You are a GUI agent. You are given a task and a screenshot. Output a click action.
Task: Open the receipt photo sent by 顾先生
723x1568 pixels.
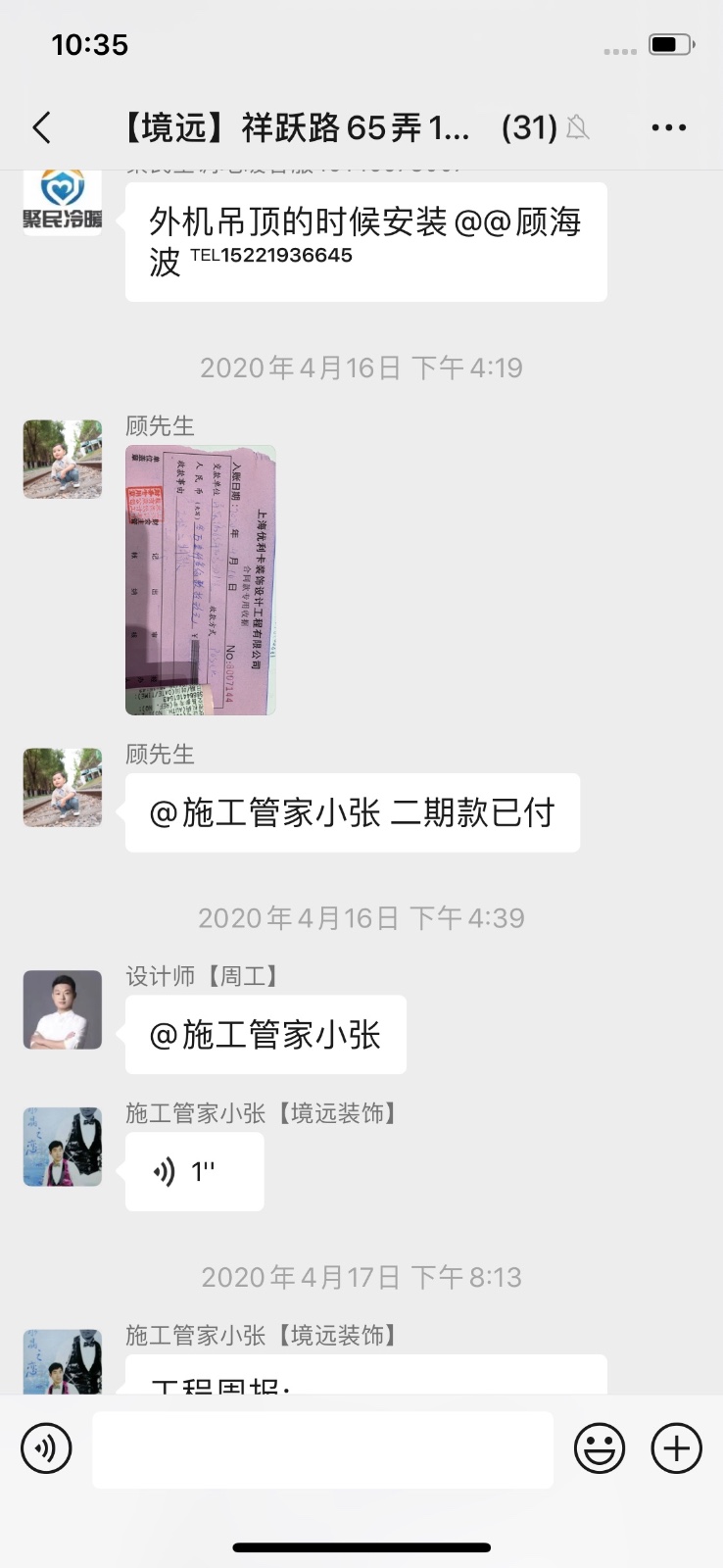201,579
